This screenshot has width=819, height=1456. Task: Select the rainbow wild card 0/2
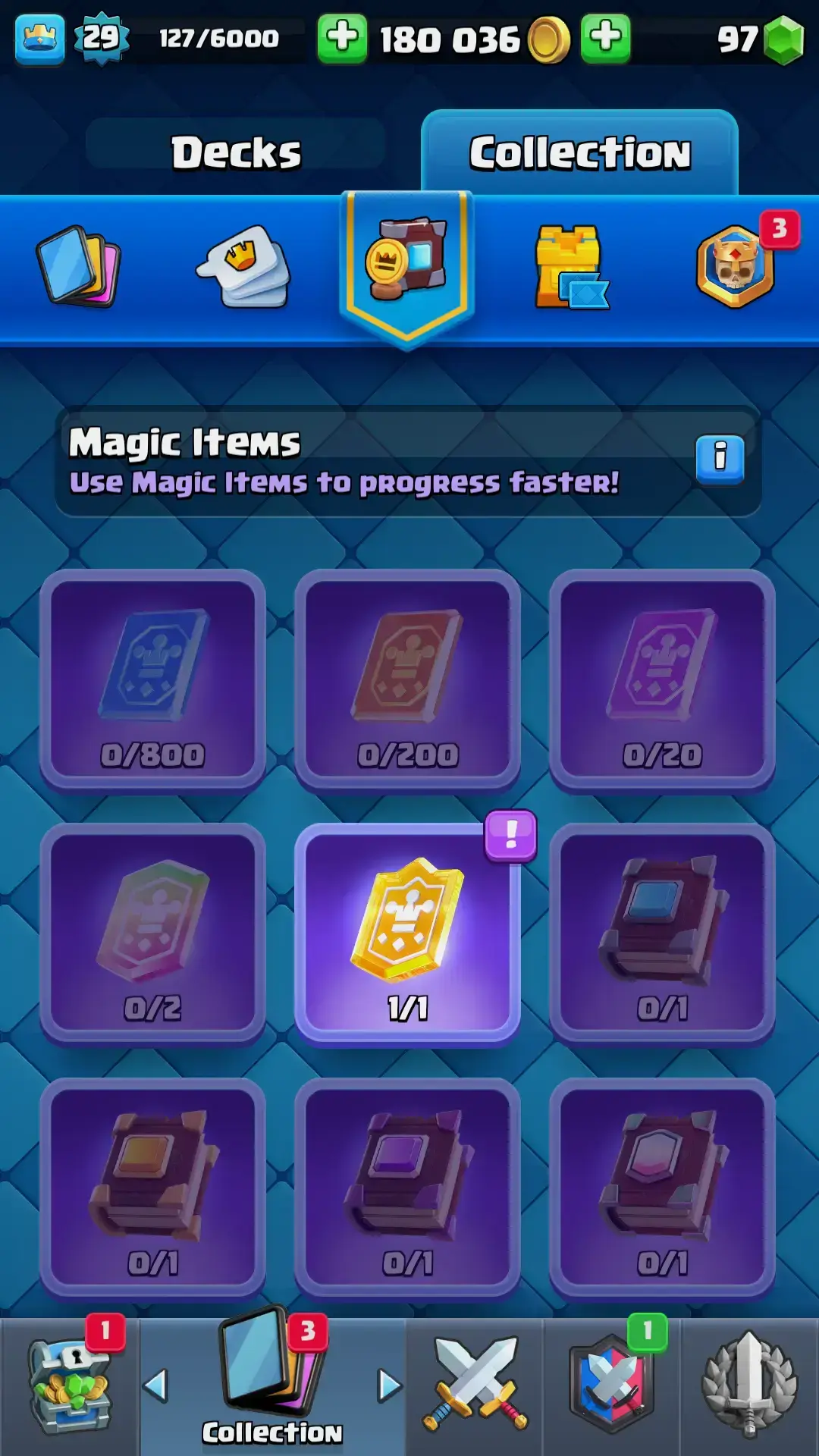pos(152,933)
